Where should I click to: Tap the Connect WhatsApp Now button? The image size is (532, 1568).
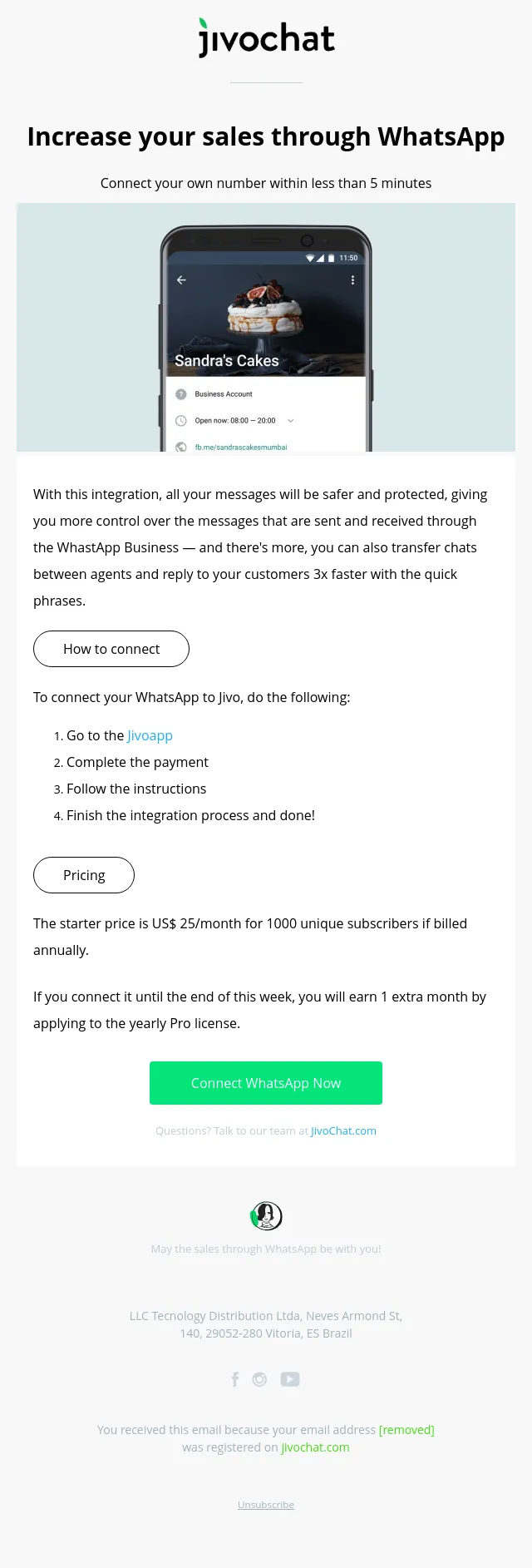[266, 1083]
